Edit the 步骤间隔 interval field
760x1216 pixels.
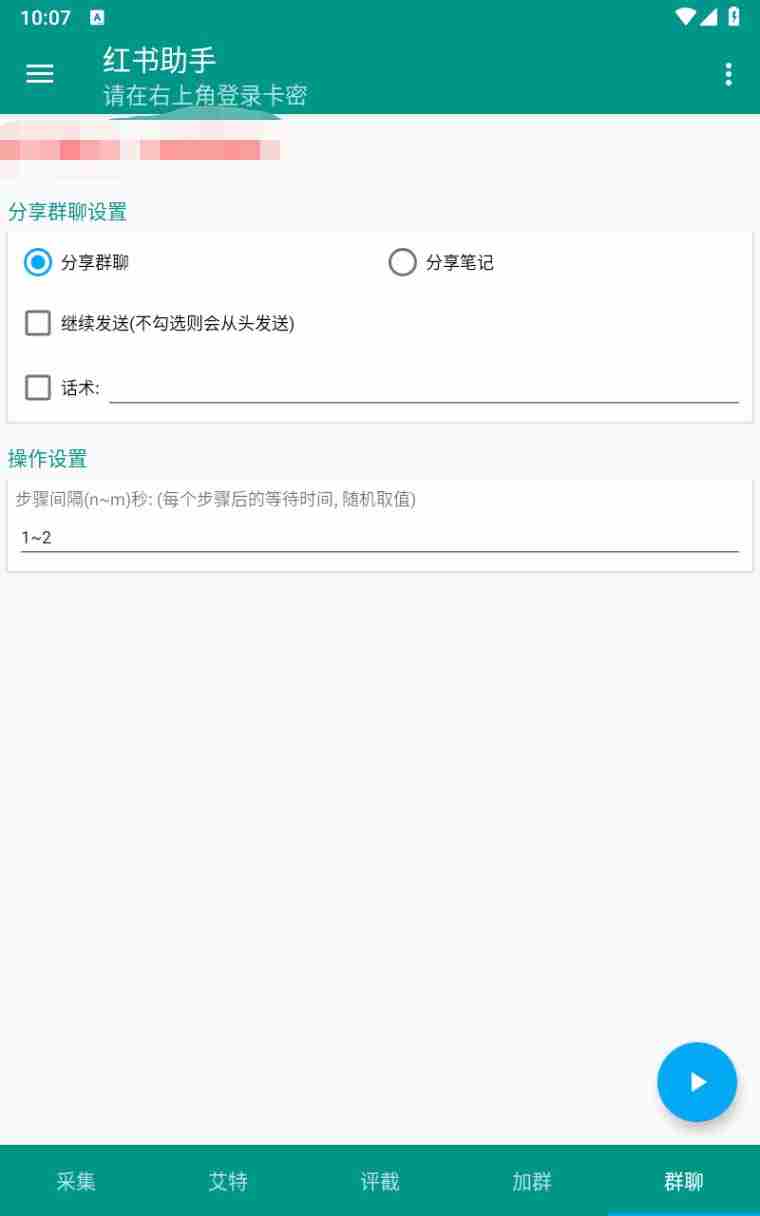380,538
